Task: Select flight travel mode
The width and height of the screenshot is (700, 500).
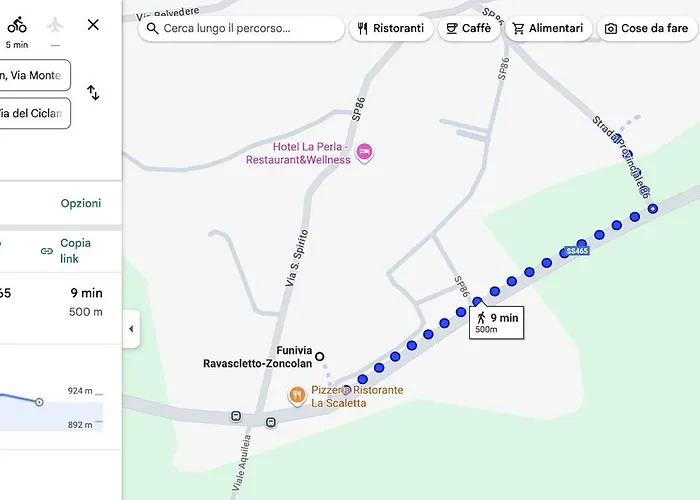Action: coord(55,24)
